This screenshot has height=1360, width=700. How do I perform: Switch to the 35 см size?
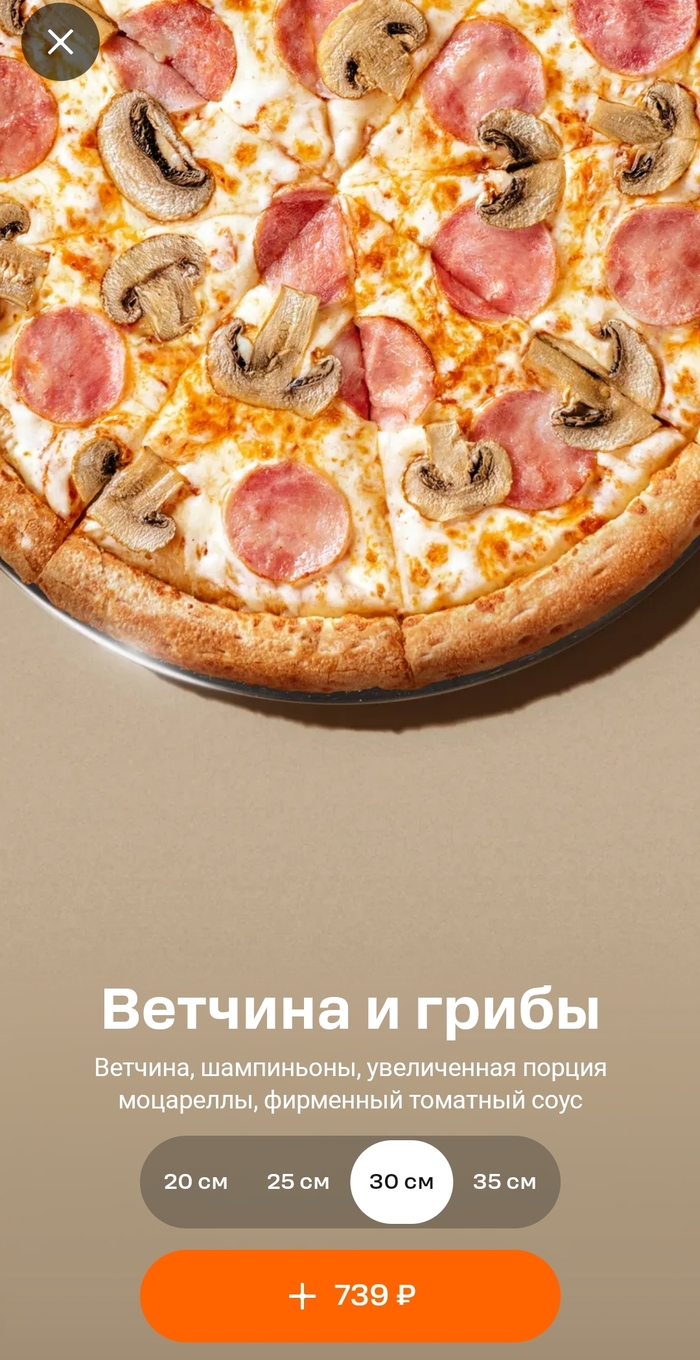[504, 1181]
